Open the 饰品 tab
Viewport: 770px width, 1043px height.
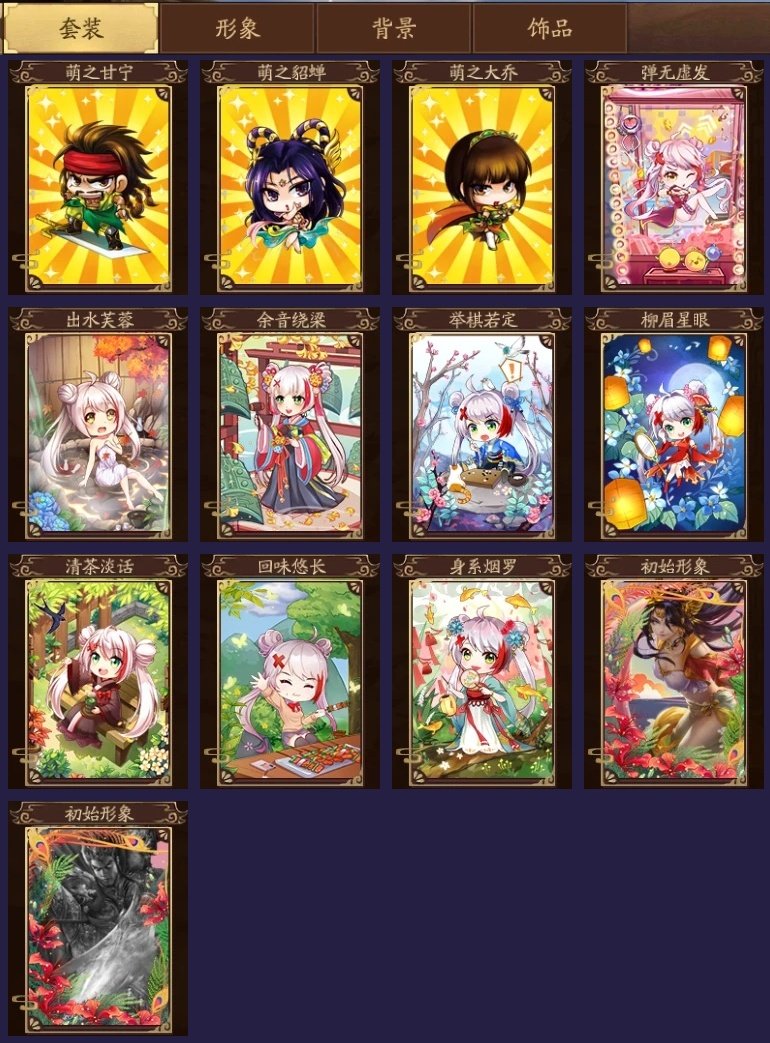pos(549,28)
